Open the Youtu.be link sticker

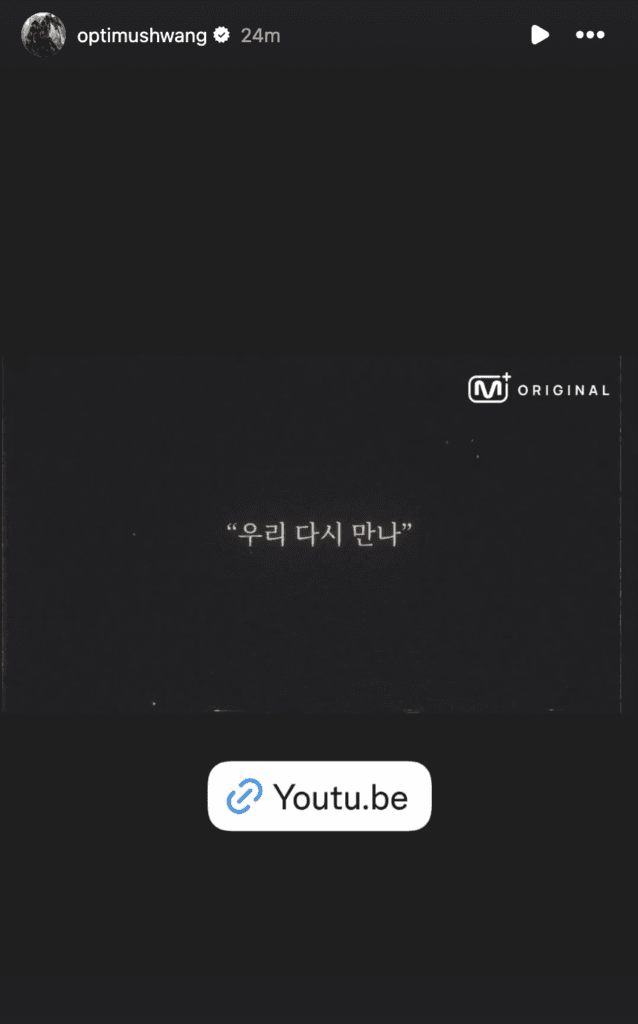point(319,796)
